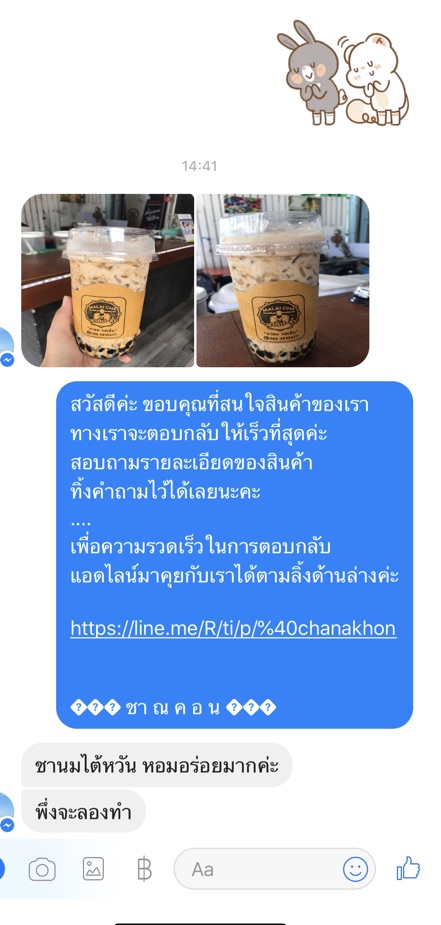This screenshot has width=441, height=925.
Task: View the hand-held bubble tea photo
Action: (x=107, y=280)
